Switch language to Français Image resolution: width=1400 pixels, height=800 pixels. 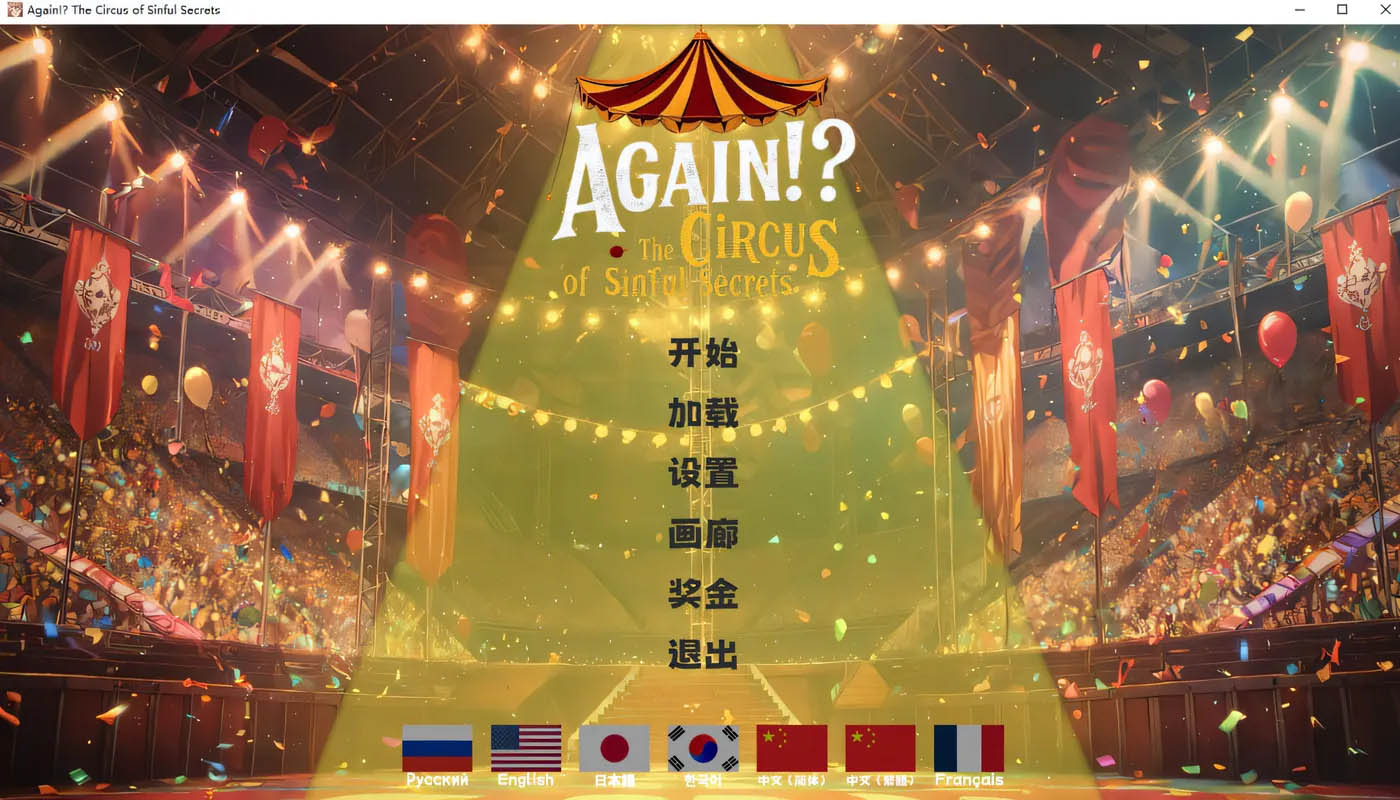pos(969,750)
